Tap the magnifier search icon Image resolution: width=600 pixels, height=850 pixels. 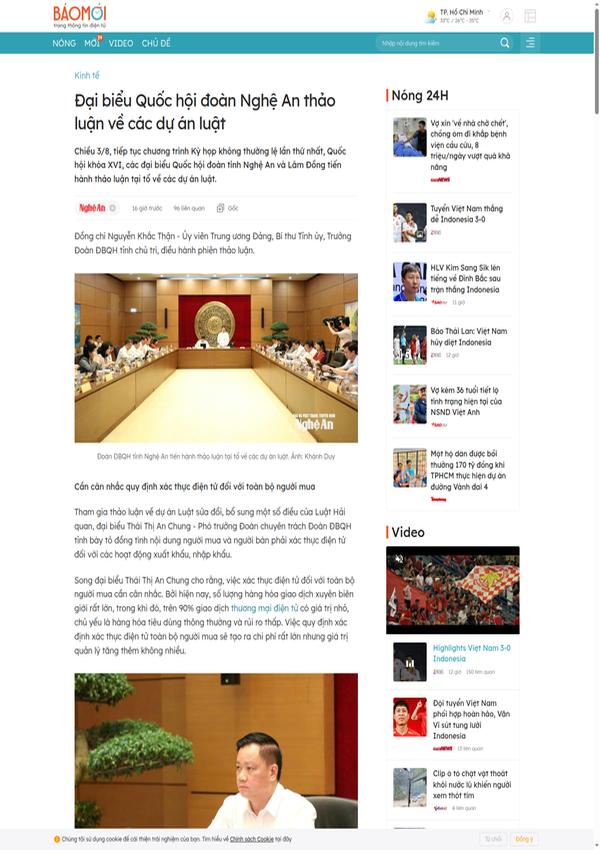pos(505,43)
